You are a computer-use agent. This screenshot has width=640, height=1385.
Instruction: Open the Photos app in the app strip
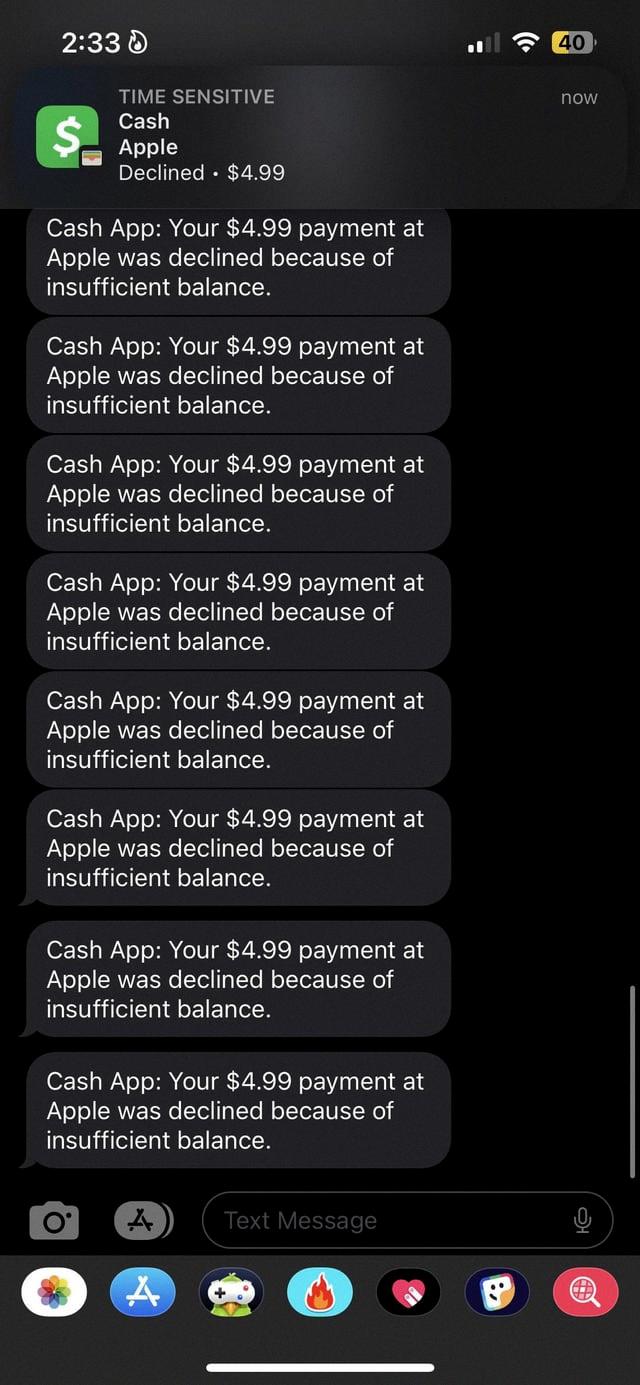54,1293
